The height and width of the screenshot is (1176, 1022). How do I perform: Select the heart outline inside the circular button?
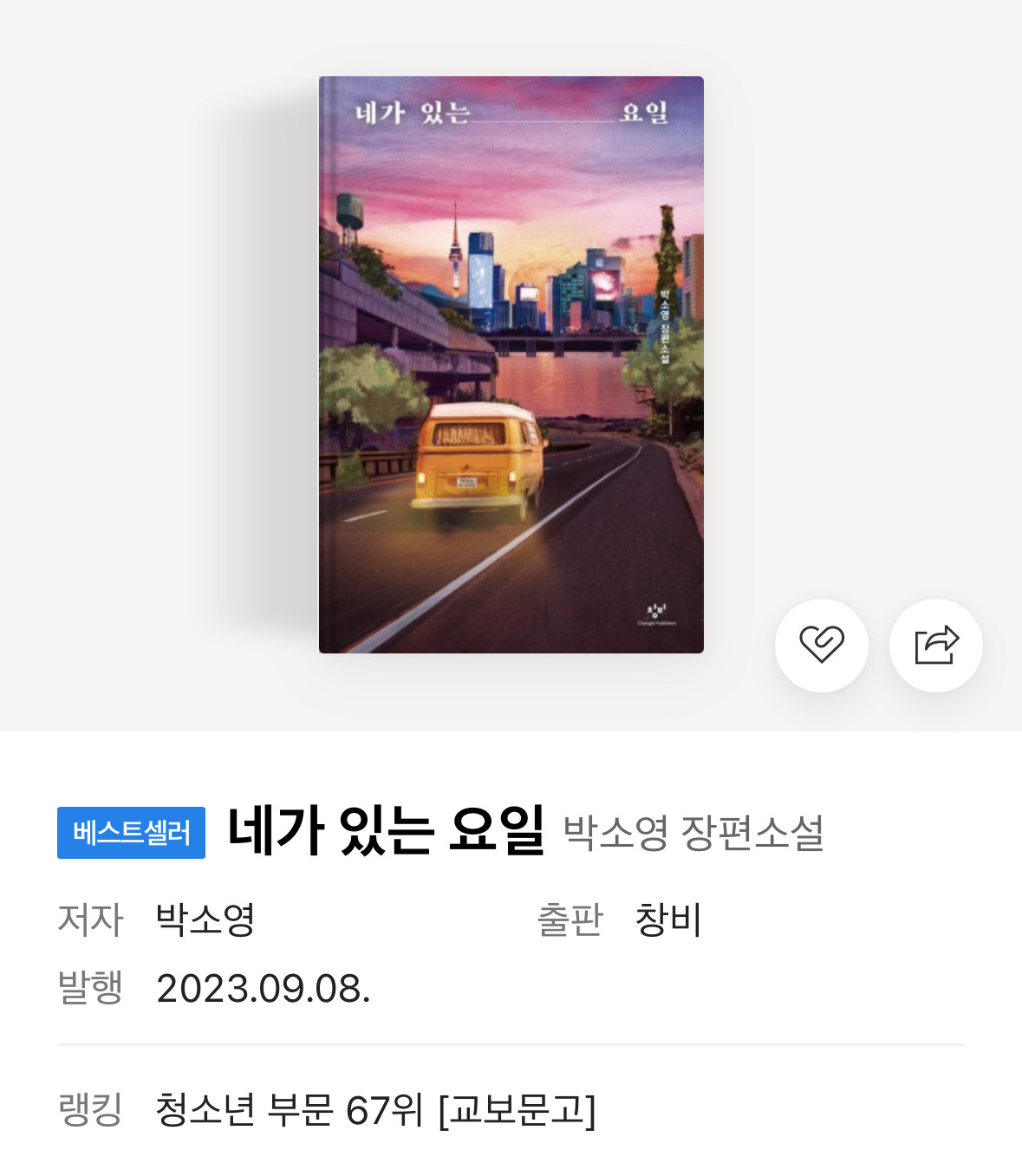[822, 646]
